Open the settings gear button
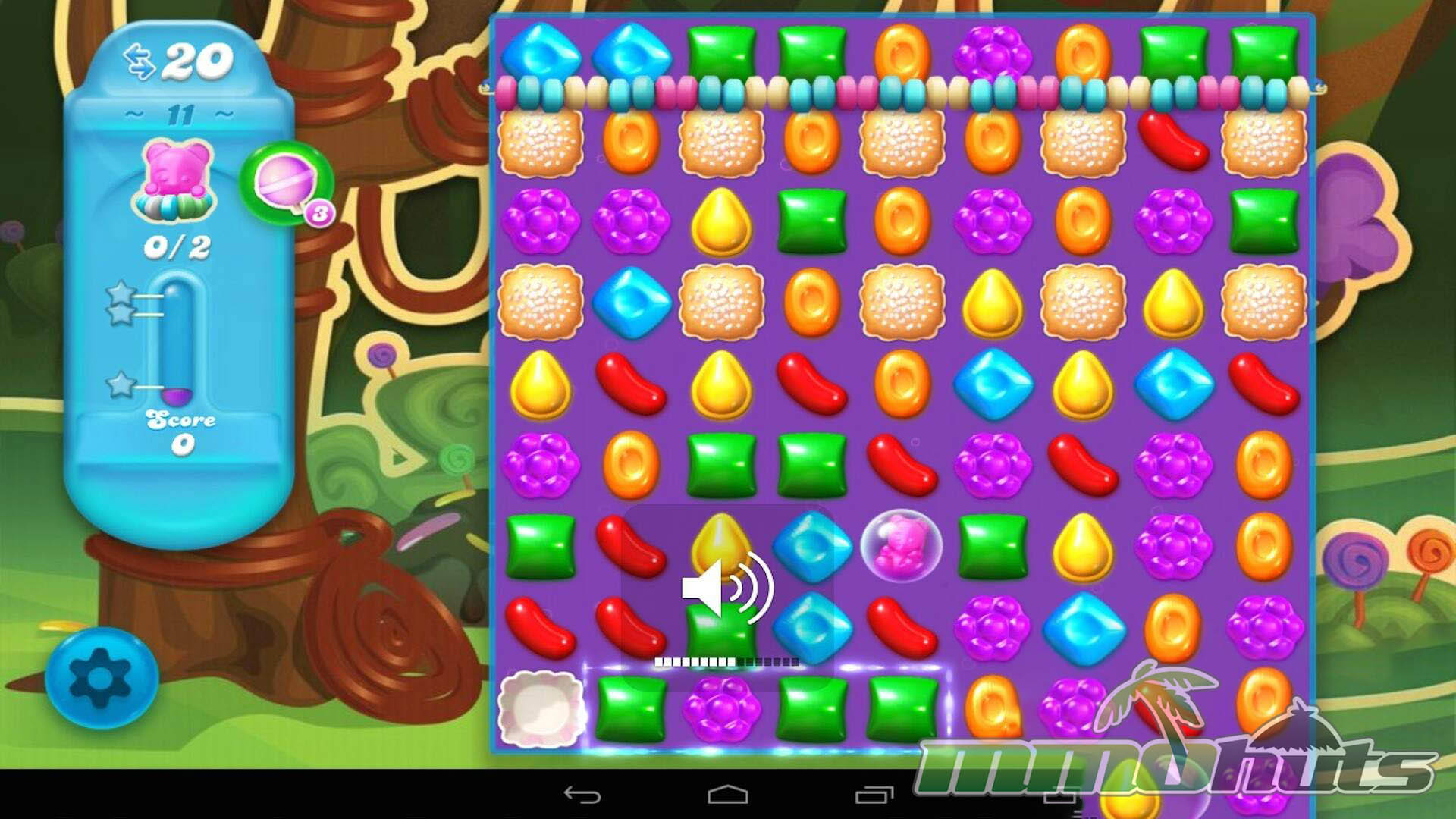 [x=102, y=677]
